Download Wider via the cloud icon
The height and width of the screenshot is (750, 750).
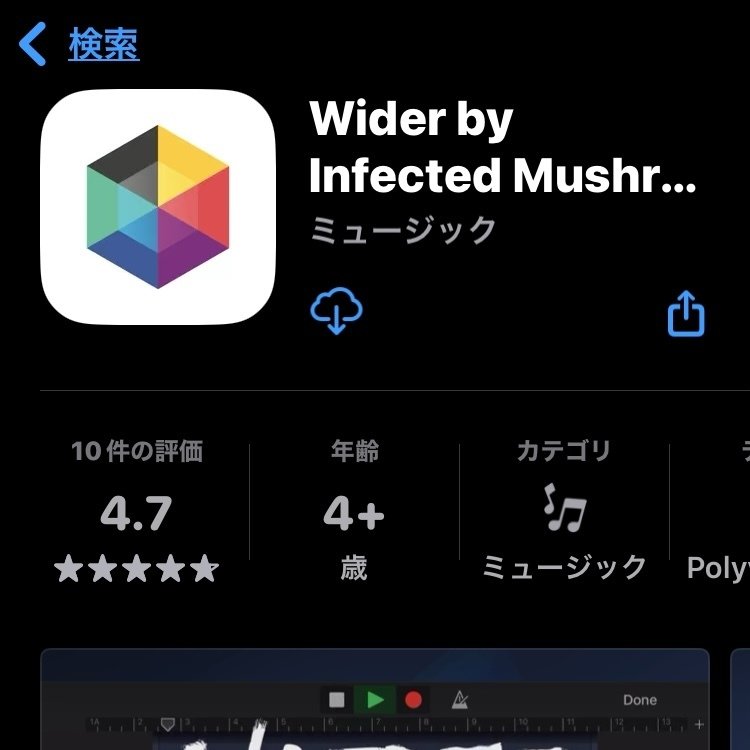tap(336, 313)
